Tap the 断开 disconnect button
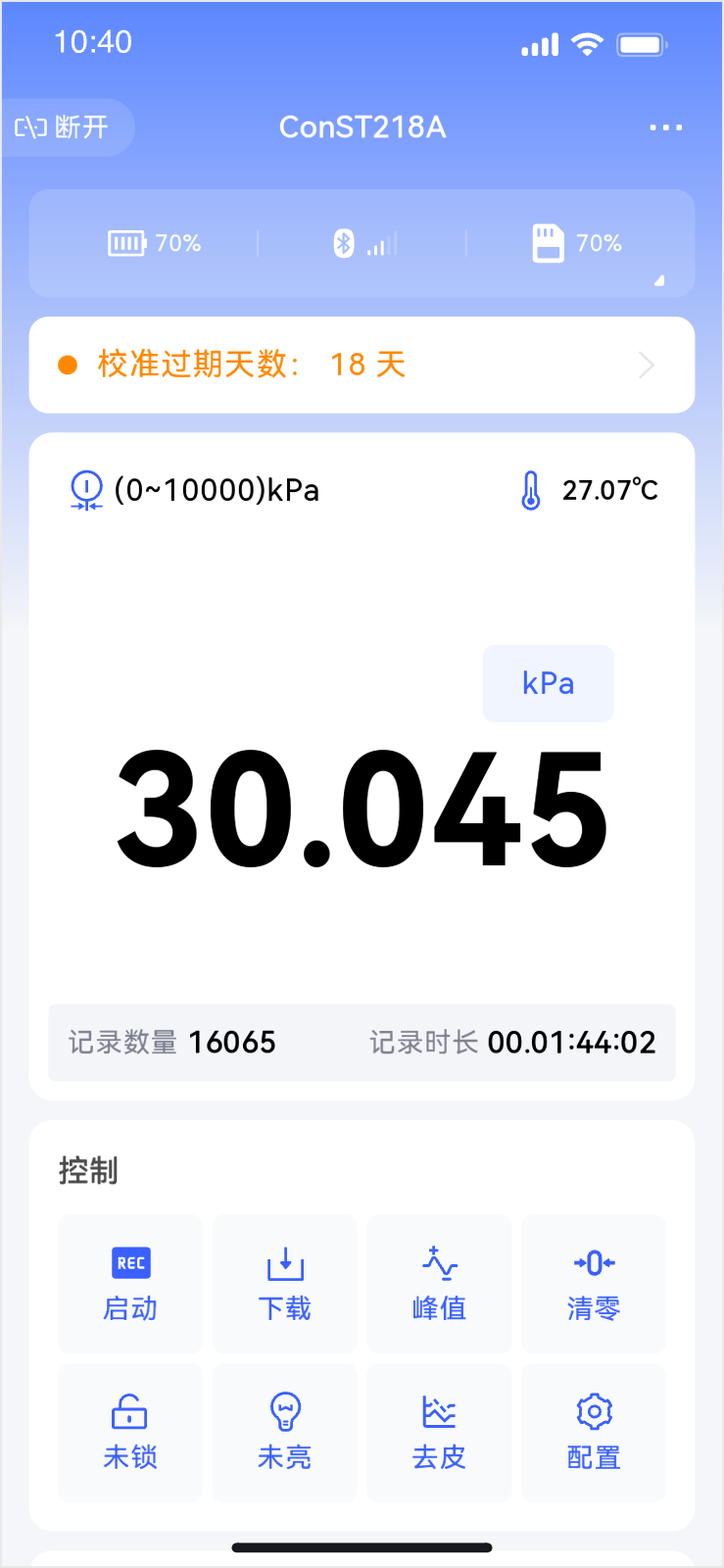 [65, 127]
